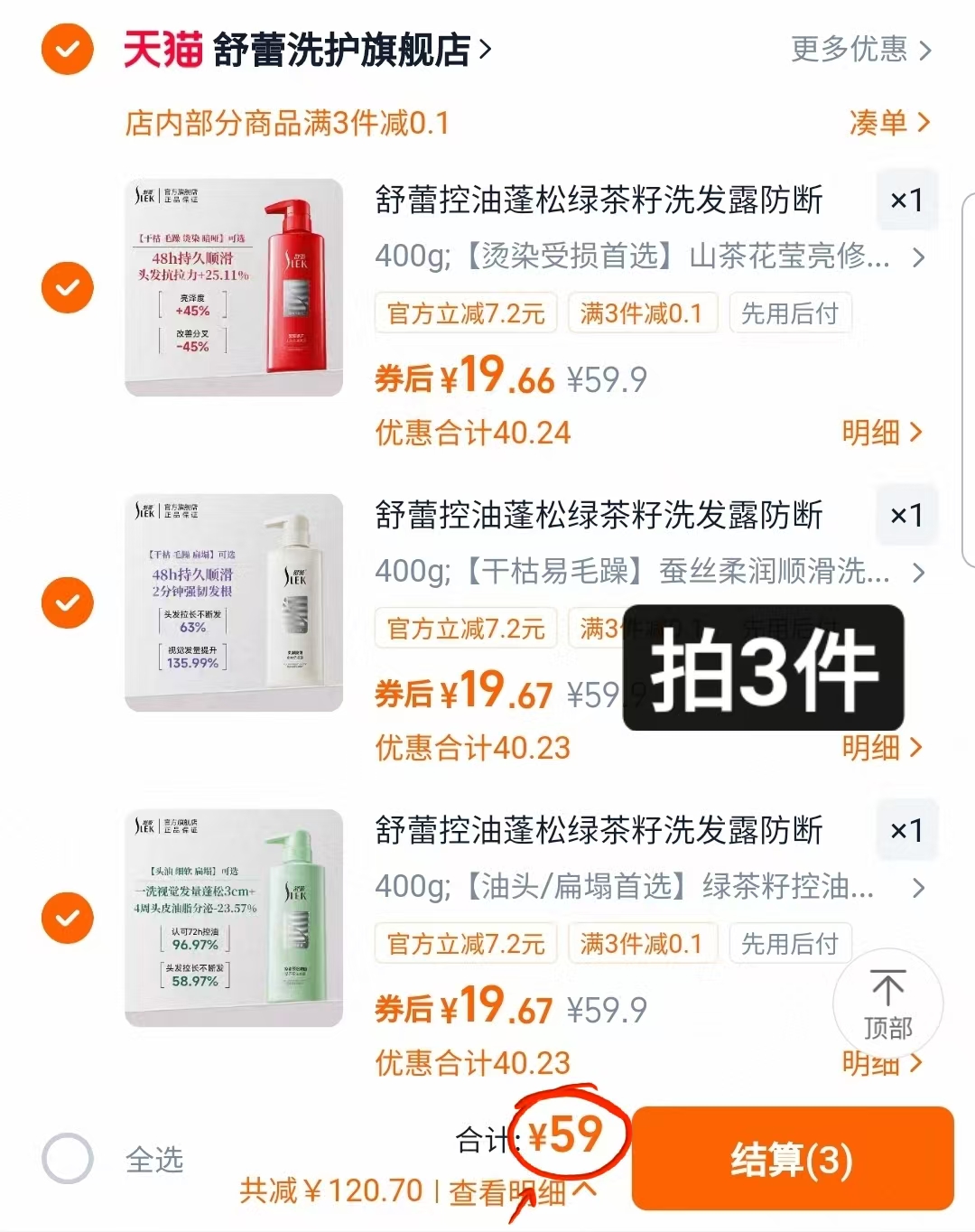Expand the second product's spec options chevron
Image resolution: width=975 pixels, height=1232 pixels.
point(919,574)
